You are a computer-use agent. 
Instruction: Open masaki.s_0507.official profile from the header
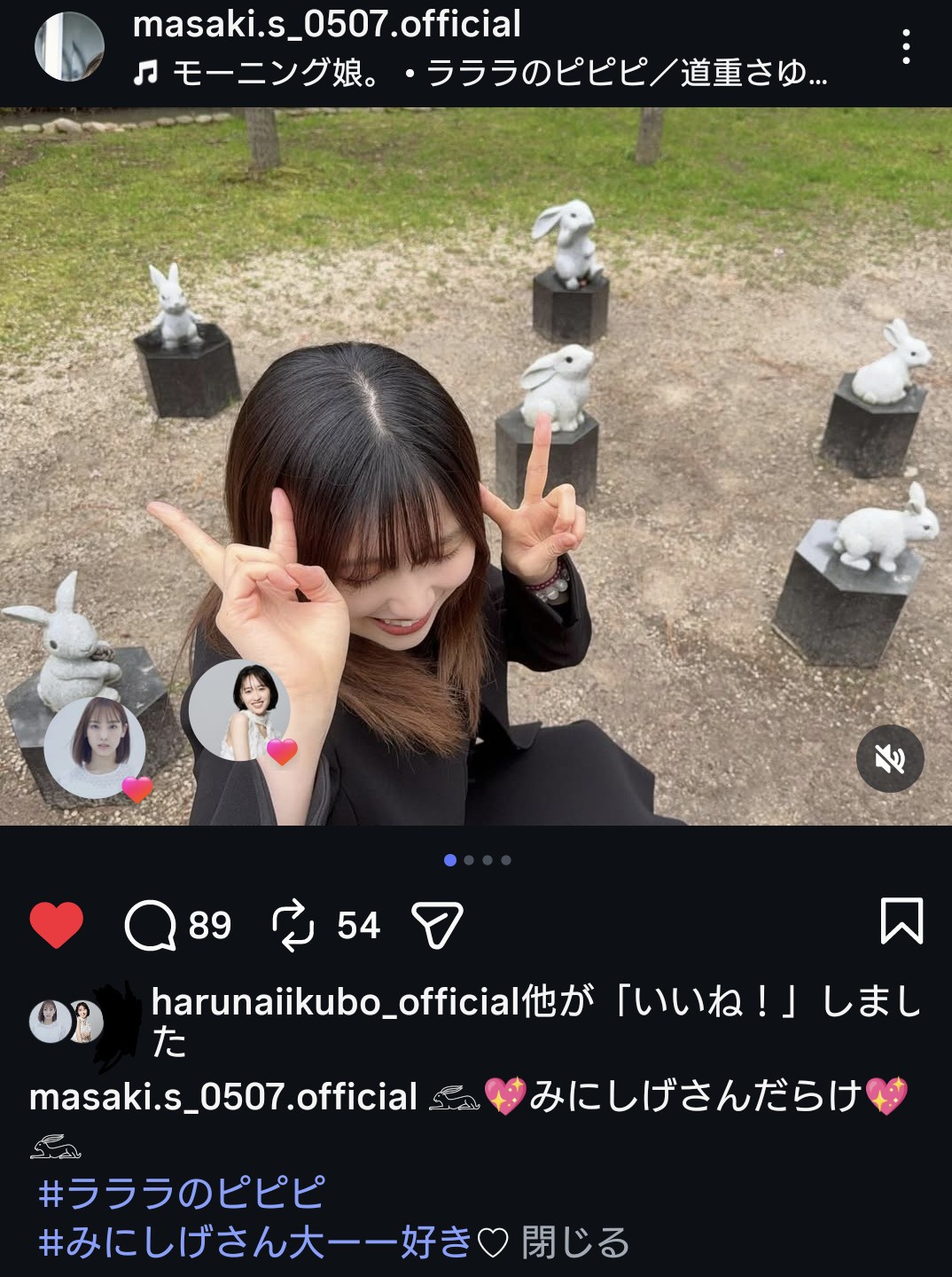coord(326,24)
